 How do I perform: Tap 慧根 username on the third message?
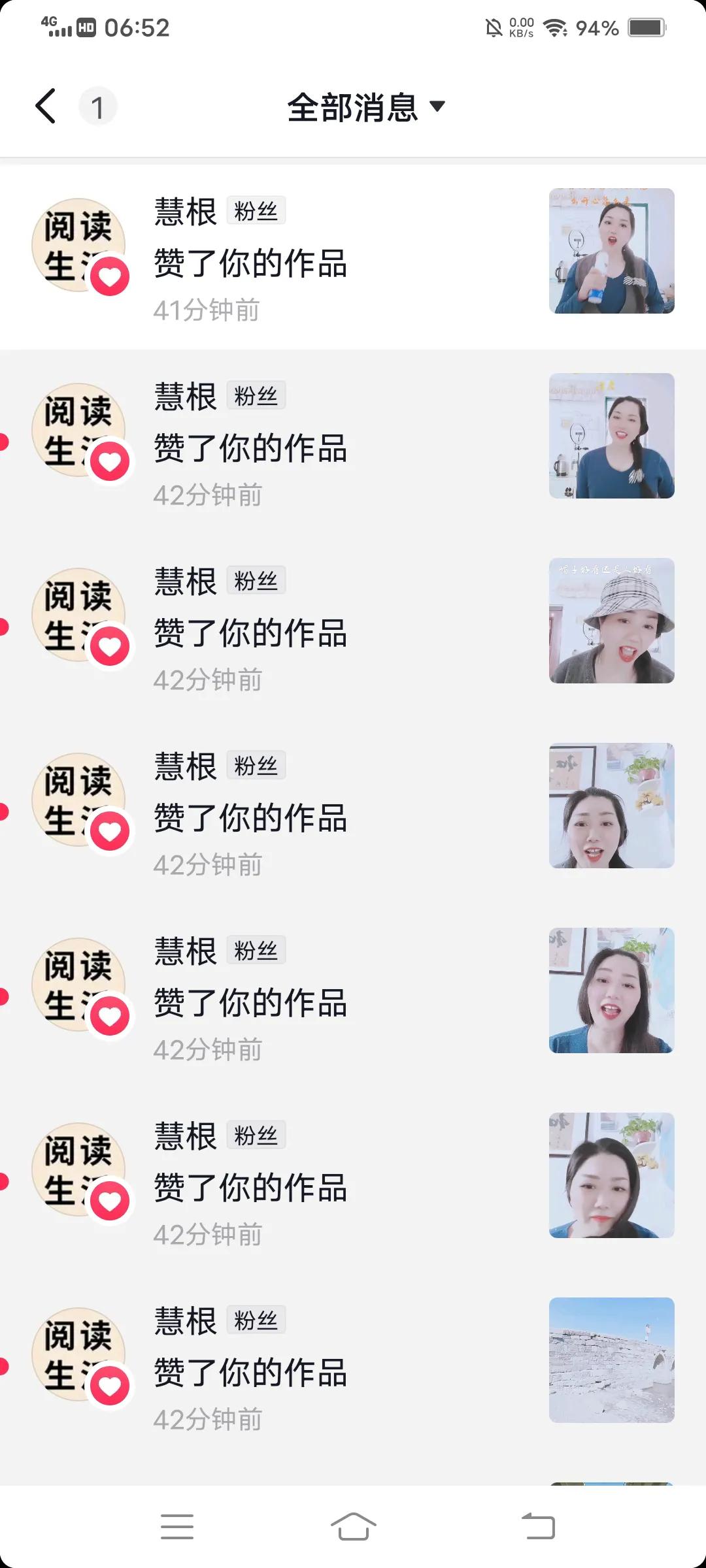185,581
